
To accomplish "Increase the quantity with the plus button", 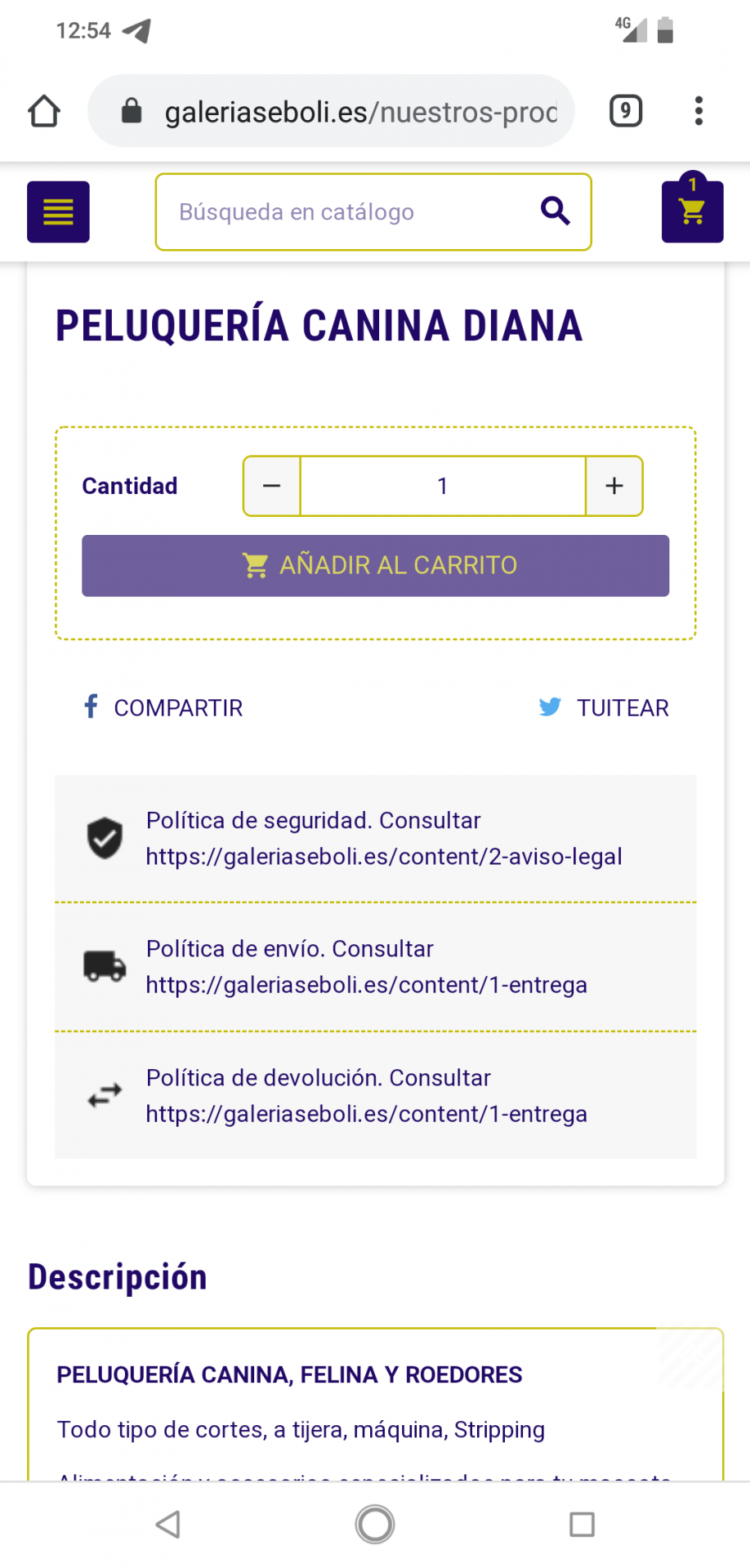I will point(614,486).
